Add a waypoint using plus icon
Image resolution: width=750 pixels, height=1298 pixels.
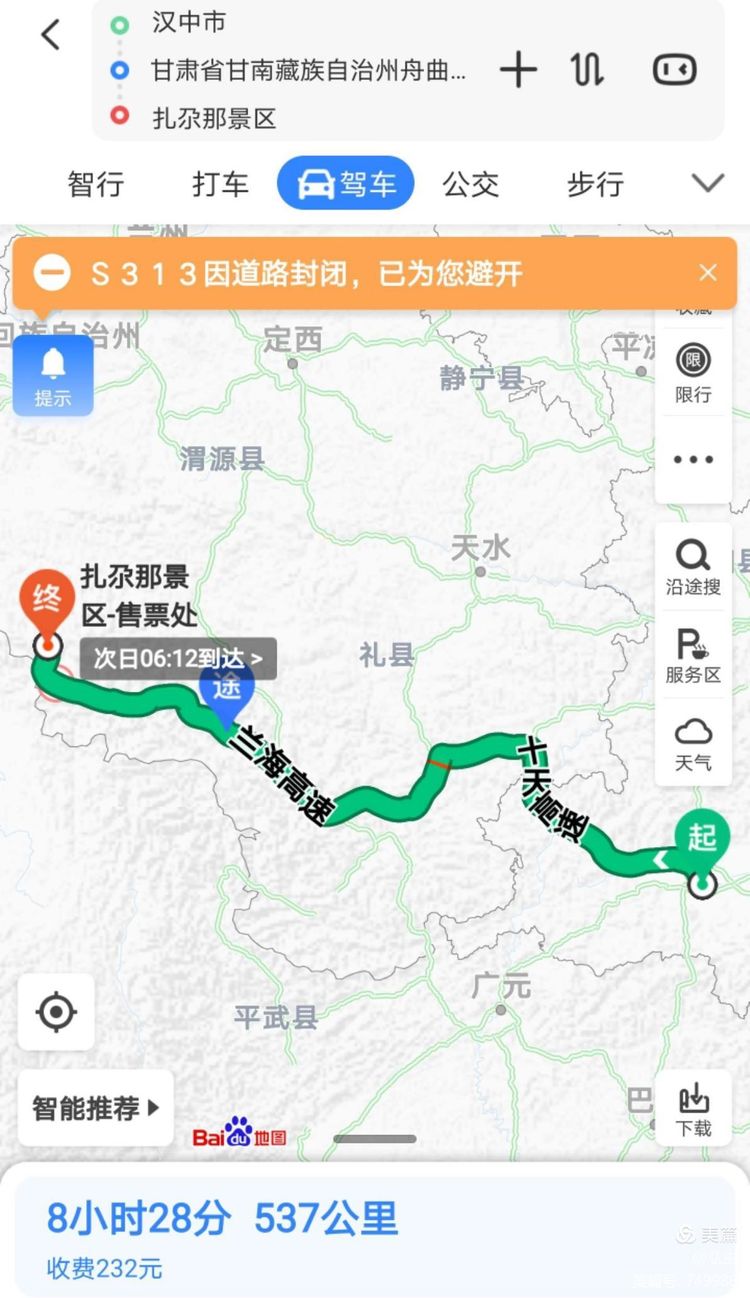(518, 70)
